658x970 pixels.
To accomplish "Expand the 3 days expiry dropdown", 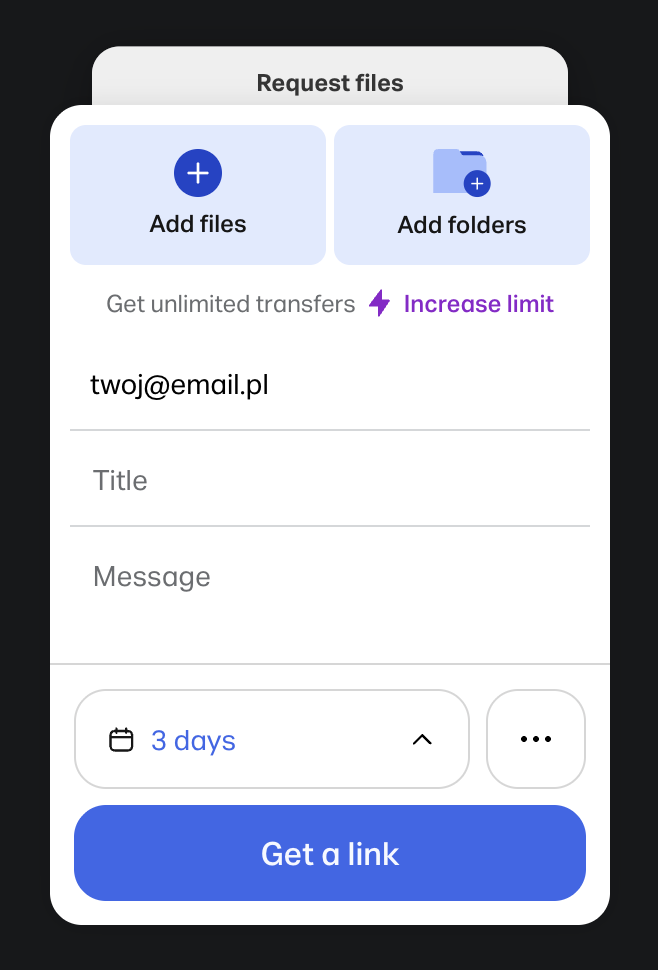I will 271,739.
